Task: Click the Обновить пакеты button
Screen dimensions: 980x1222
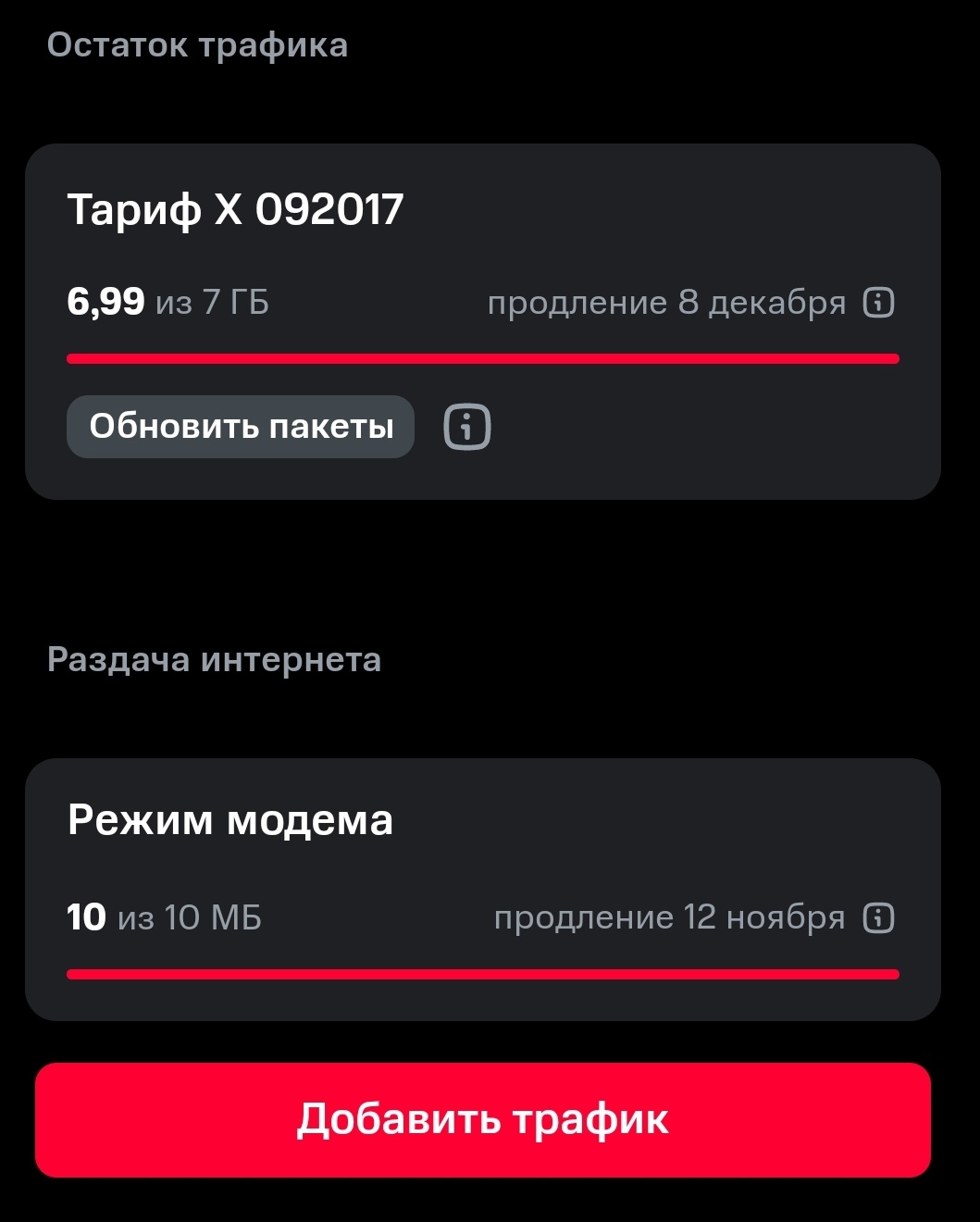Action: point(241,426)
